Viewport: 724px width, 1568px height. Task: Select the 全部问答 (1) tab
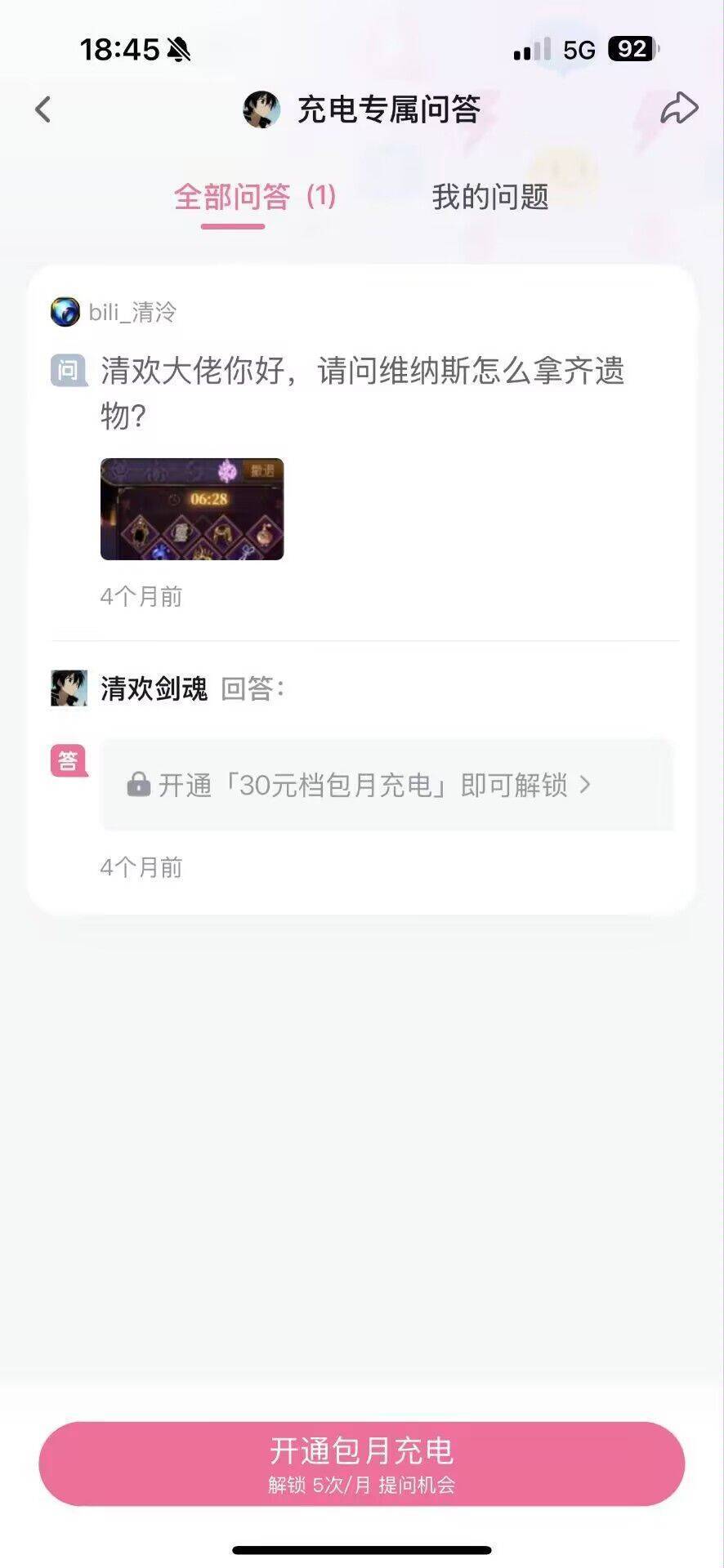tap(255, 197)
